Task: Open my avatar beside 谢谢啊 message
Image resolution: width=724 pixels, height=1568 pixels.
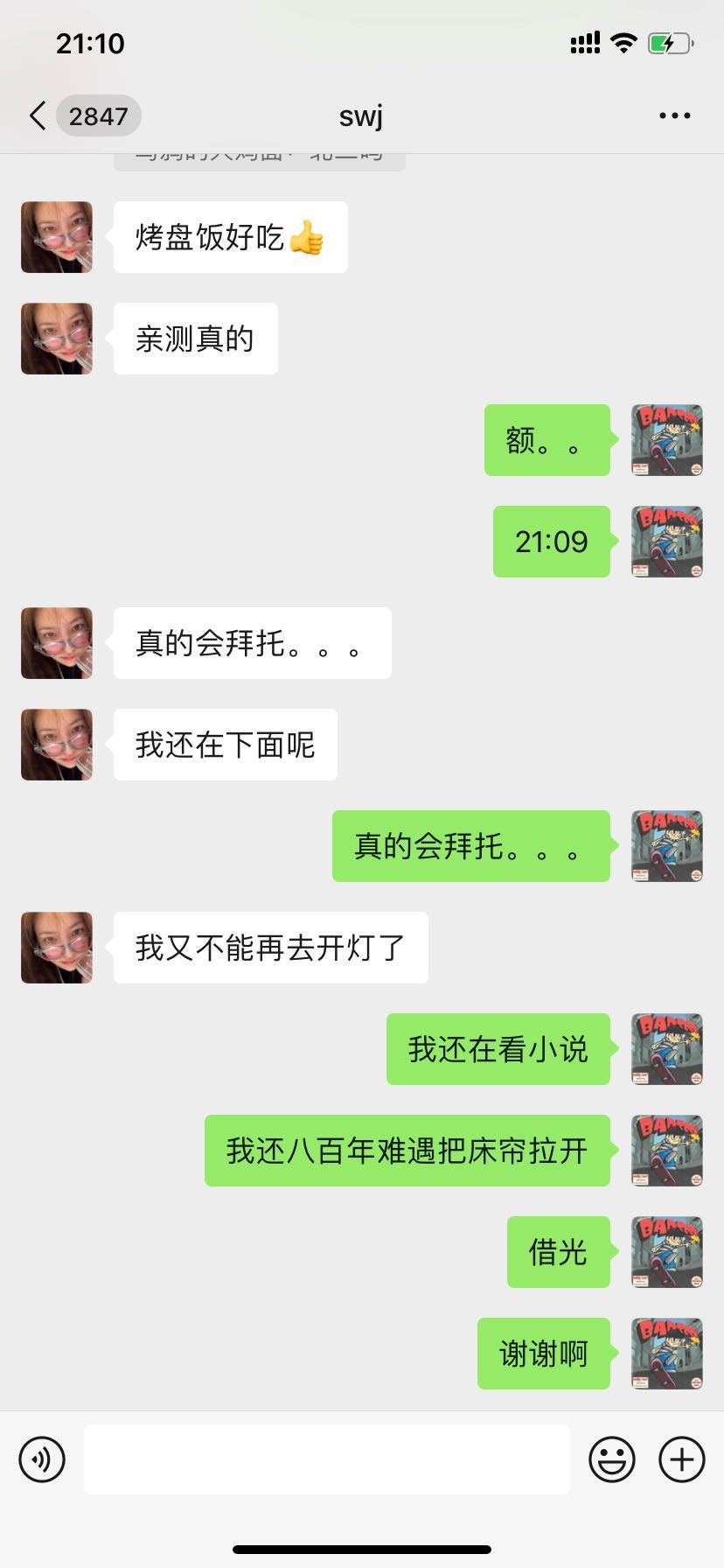Action: pyautogui.click(x=667, y=1354)
